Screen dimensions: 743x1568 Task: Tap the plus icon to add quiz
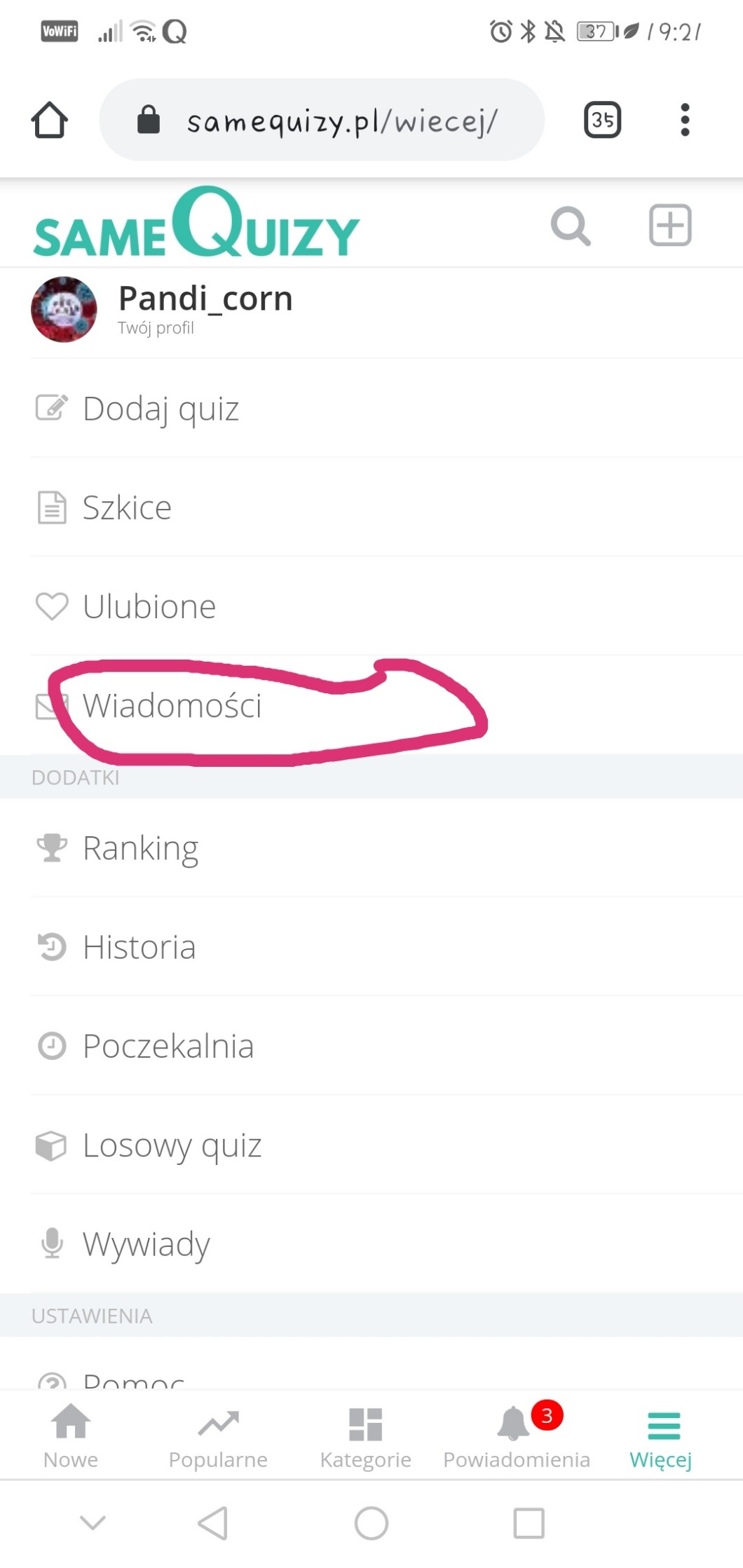click(670, 226)
